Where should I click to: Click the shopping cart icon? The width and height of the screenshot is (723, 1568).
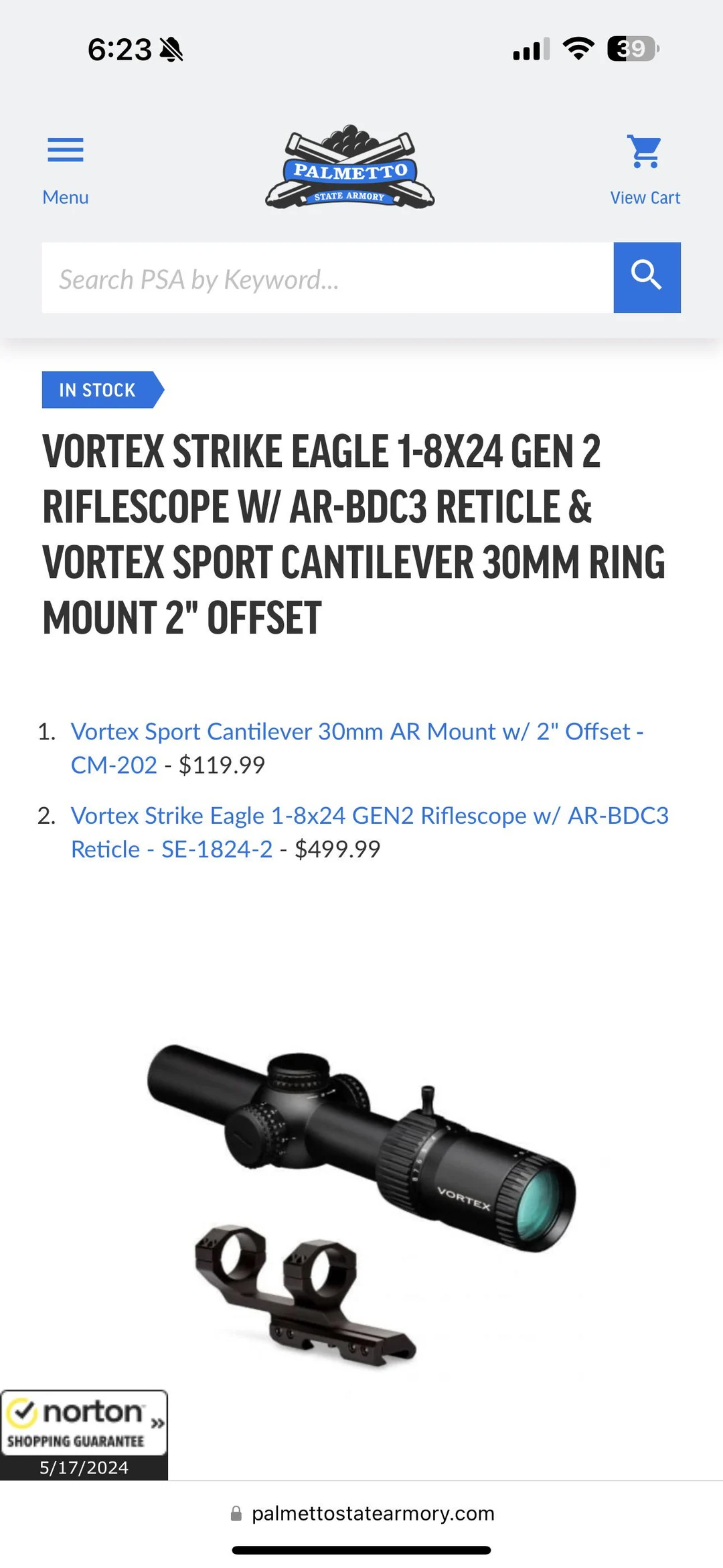tap(645, 150)
